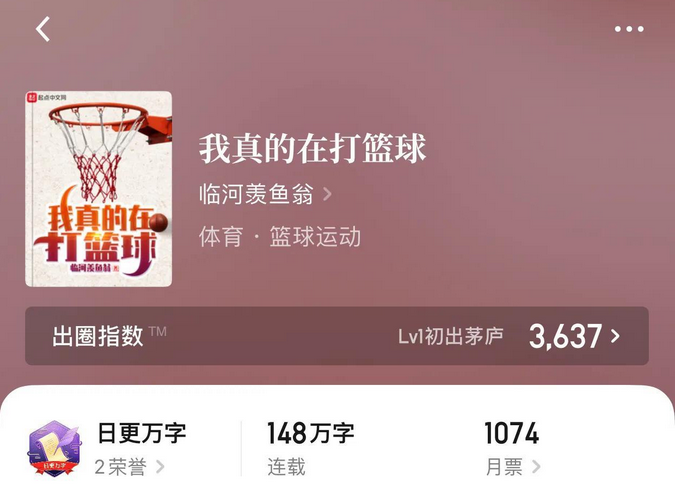Open author 临河羡鱼翁's page
Viewport: 676px width, 487px height.
[x=265, y=194]
